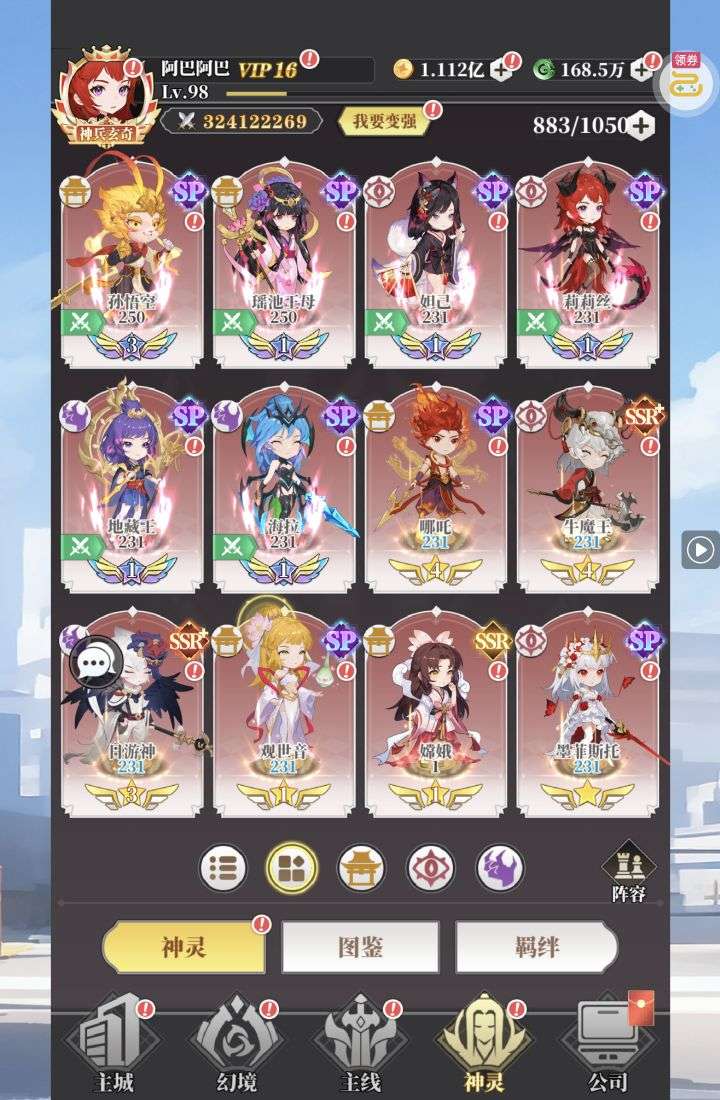The width and height of the screenshot is (720, 1100).
Task: Expand hero capacity next to 883/1050
Action: pyautogui.click(x=641, y=126)
